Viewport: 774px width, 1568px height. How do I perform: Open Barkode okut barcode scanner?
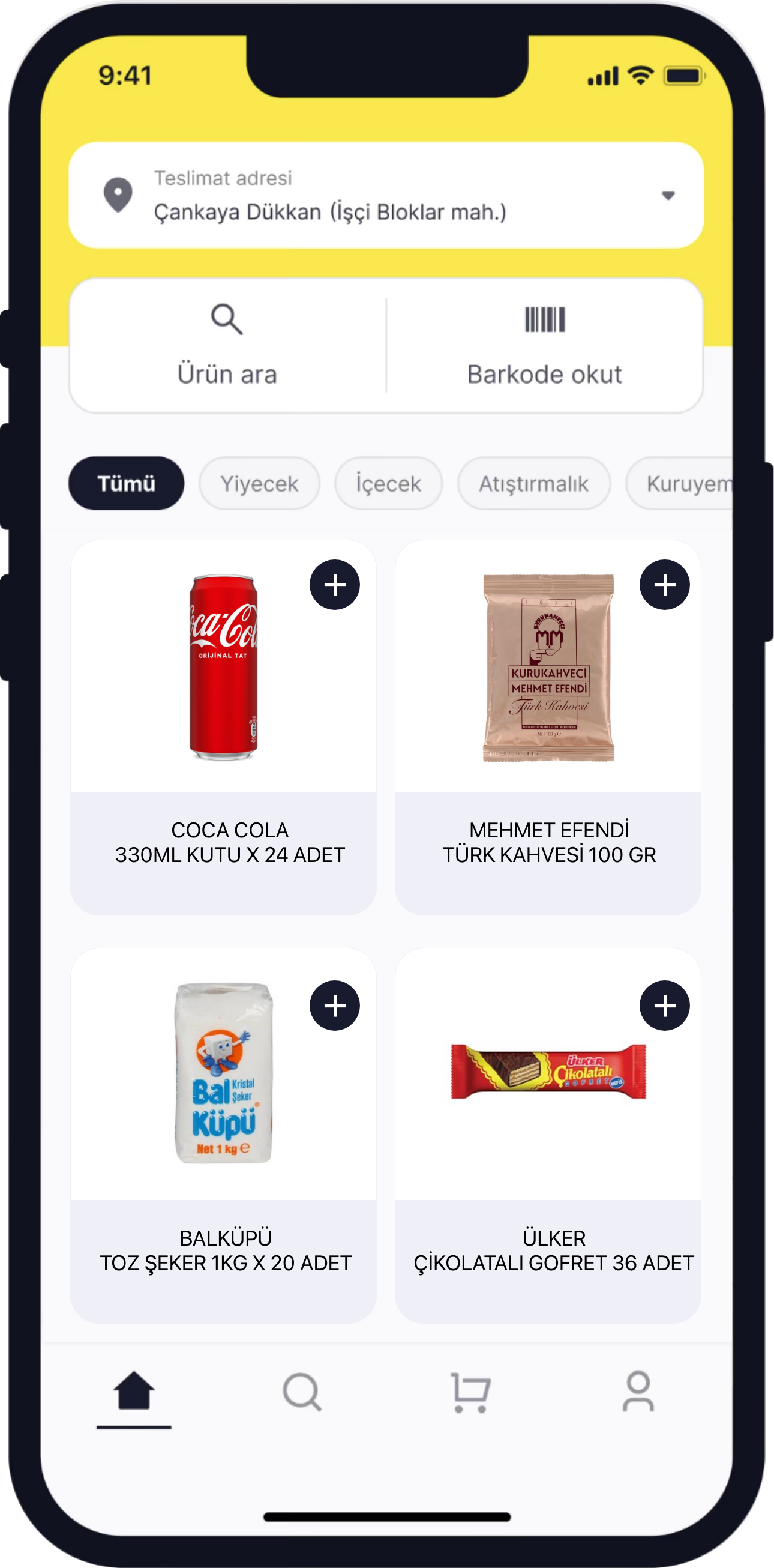[545, 345]
